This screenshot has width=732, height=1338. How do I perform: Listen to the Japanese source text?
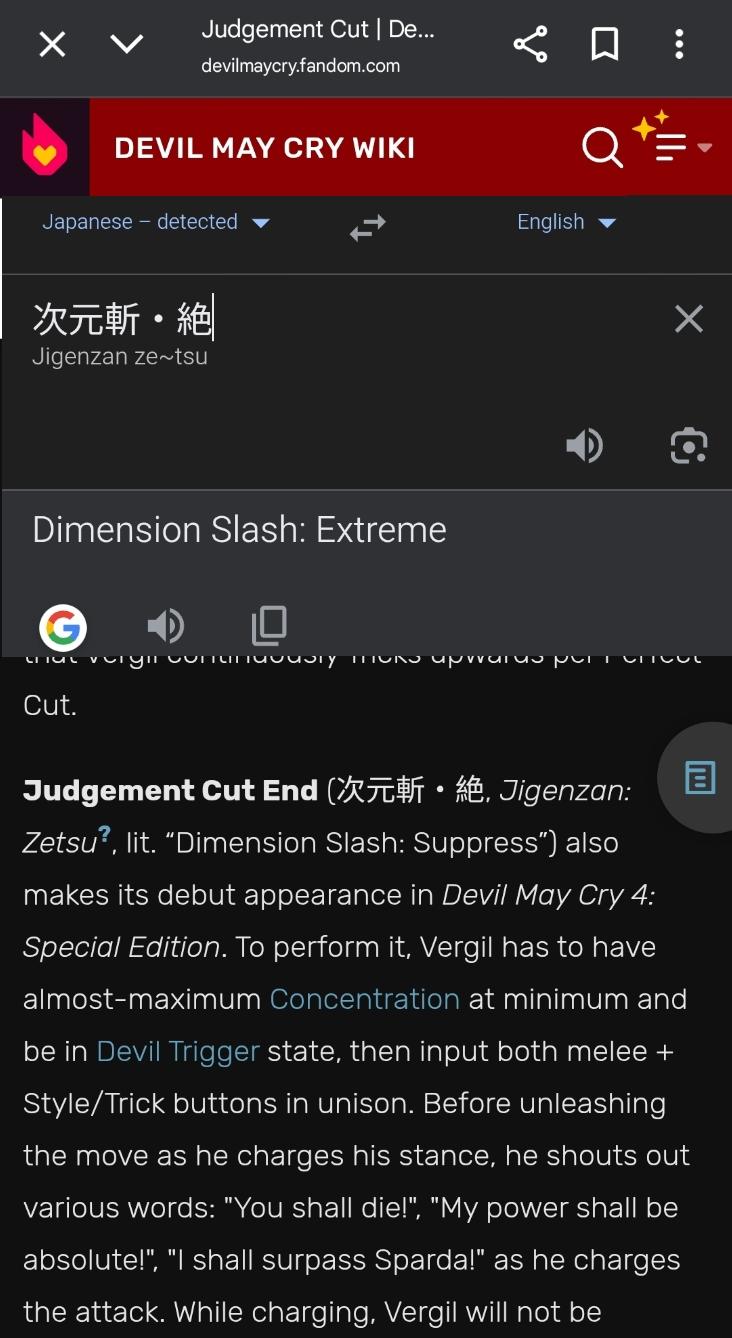tap(585, 445)
